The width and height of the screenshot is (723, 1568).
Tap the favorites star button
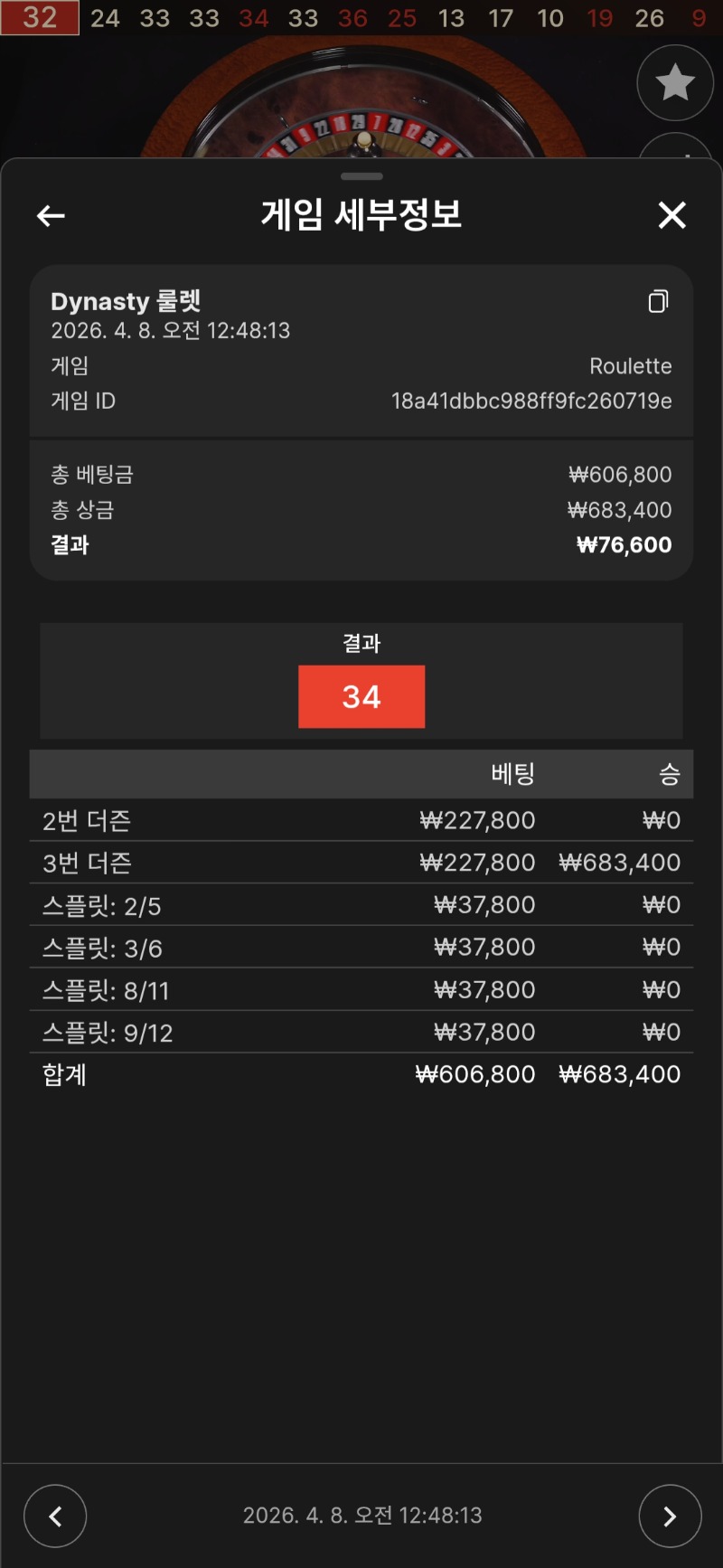click(675, 83)
